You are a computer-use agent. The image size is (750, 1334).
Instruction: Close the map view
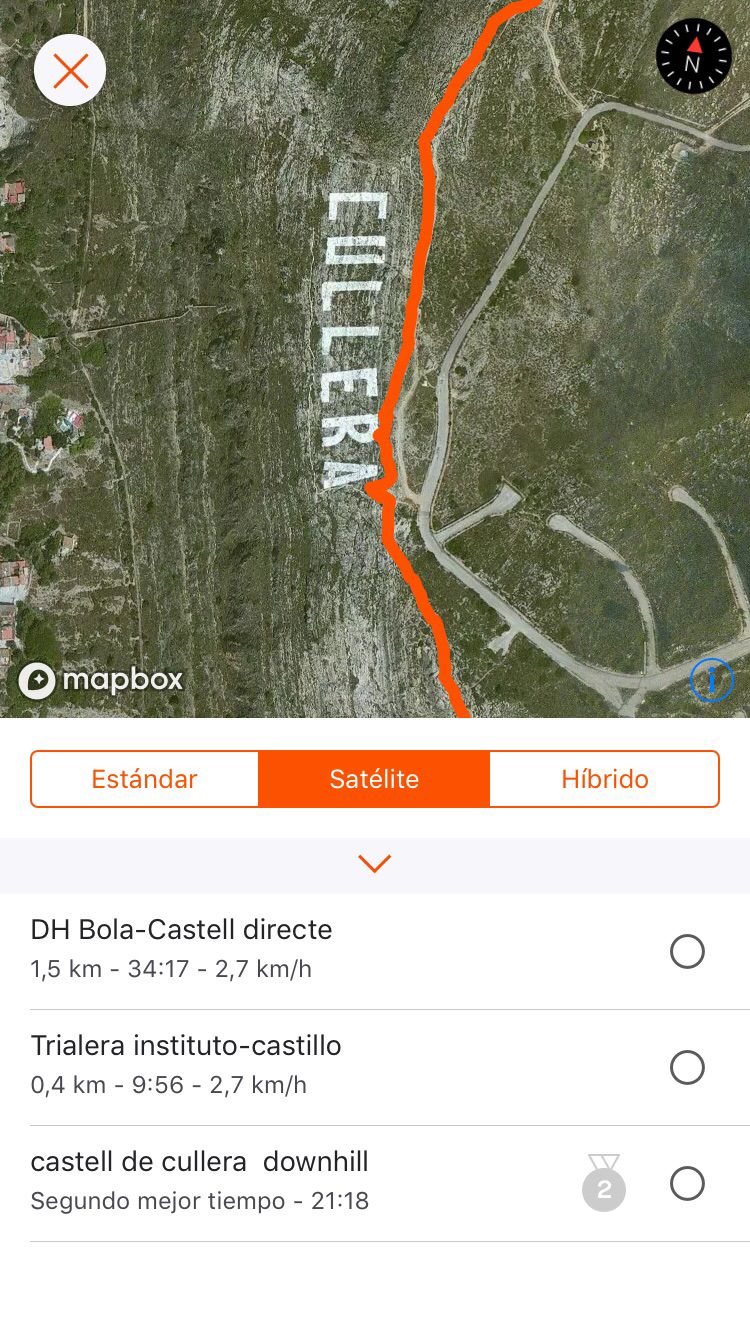click(x=70, y=71)
